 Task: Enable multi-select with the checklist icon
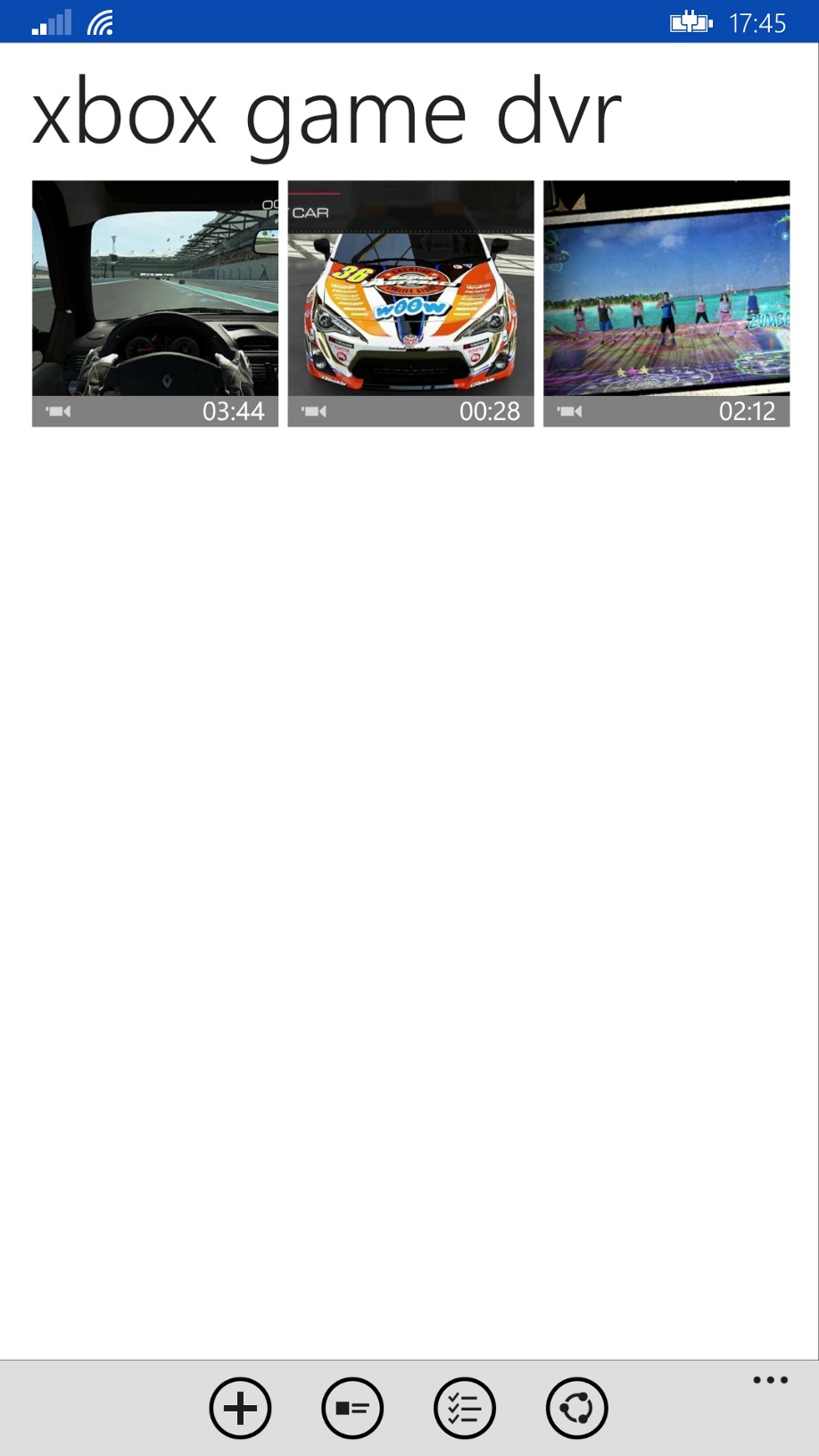tap(465, 1409)
